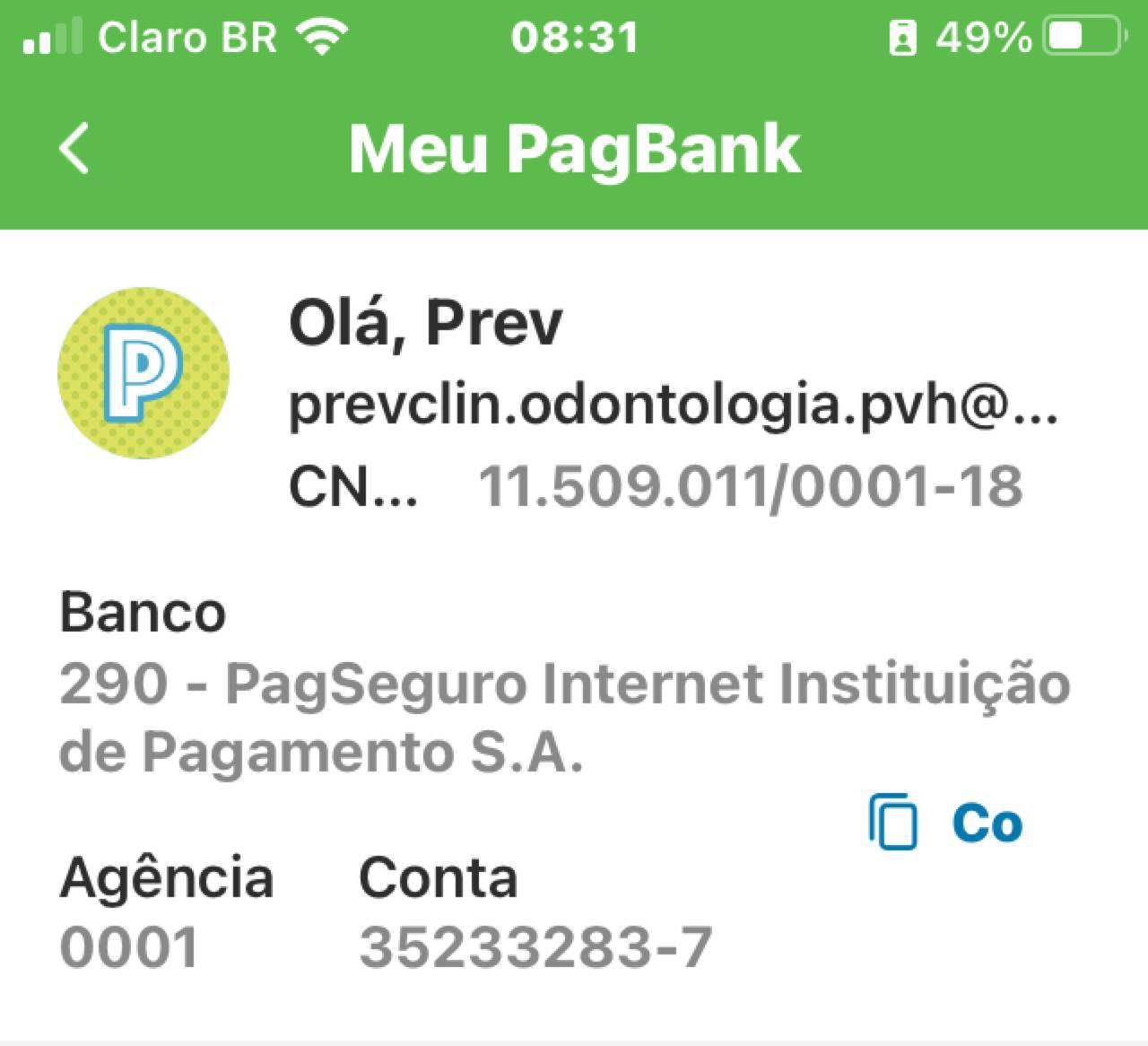The height and width of the screenshot is (1046, 1148).
Task: Open the profile avatar picture
Action: pyautogui.click(x=143, y=372)
